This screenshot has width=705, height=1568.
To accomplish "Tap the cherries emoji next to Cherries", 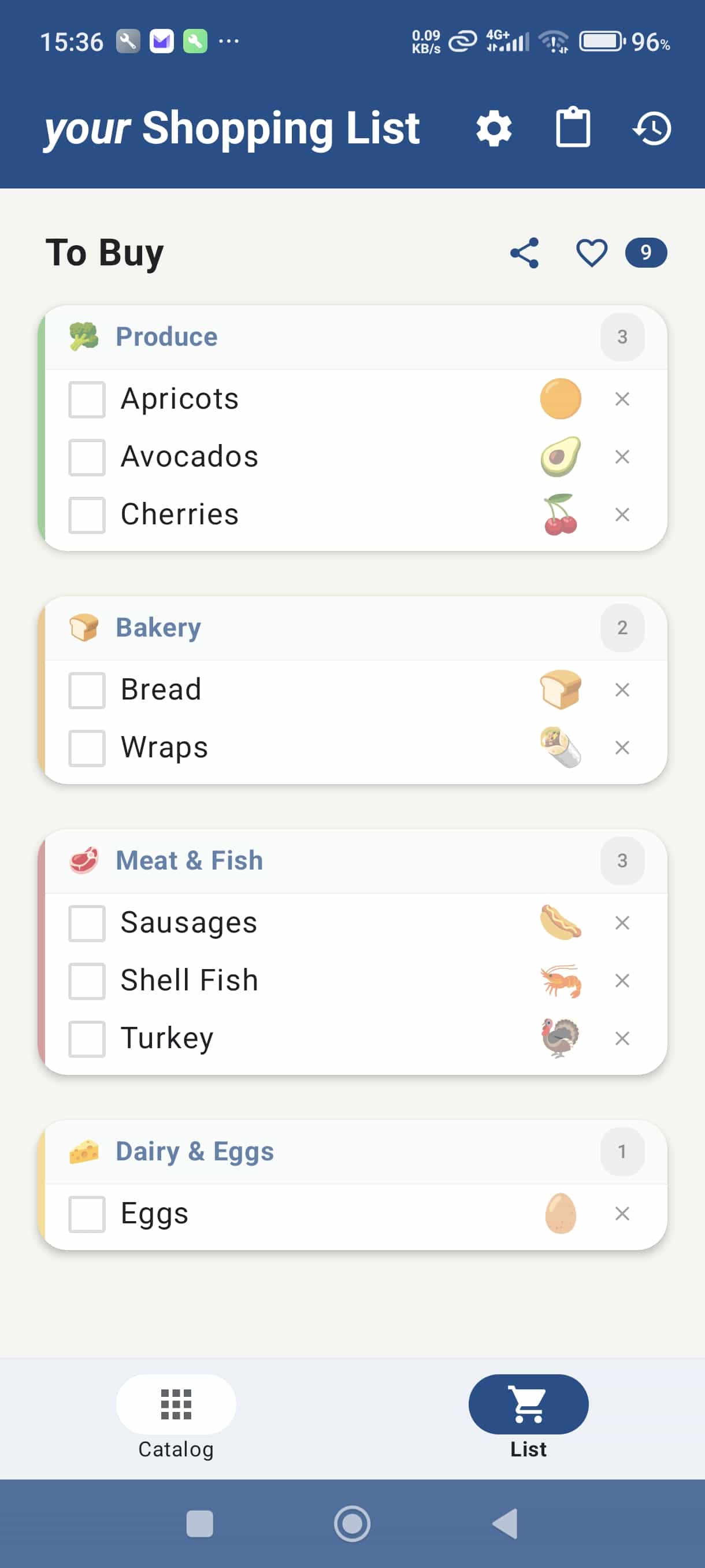I will [560, 515].
